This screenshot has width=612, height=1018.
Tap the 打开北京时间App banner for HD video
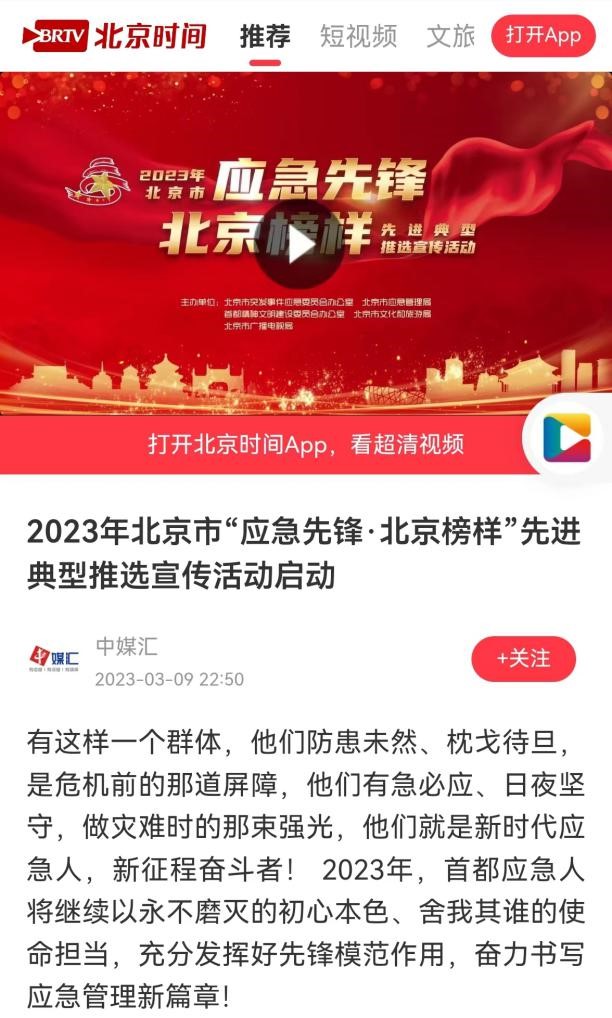click(305, 445)
